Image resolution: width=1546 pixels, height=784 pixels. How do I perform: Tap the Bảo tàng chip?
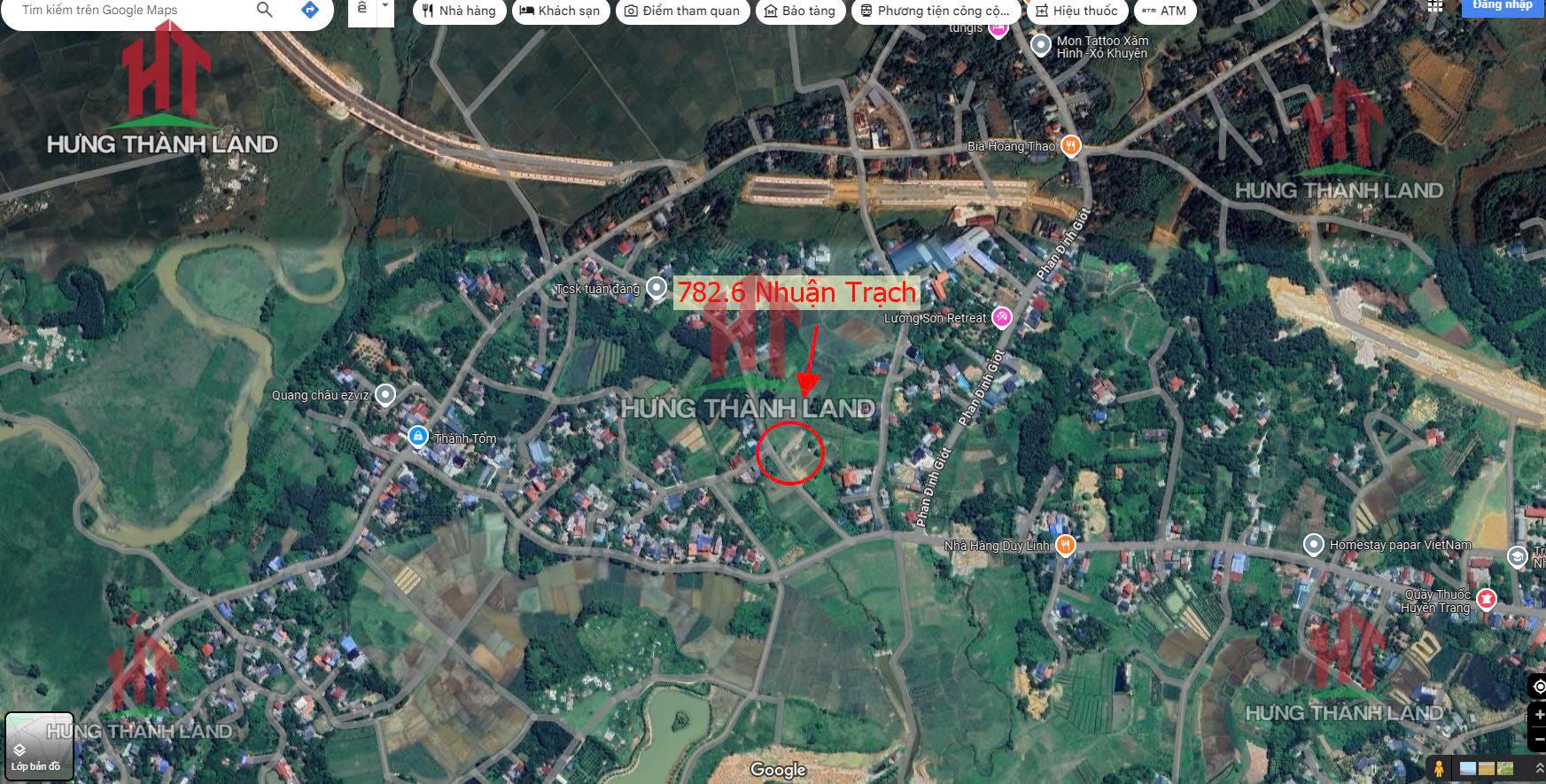tap(799, 11)
